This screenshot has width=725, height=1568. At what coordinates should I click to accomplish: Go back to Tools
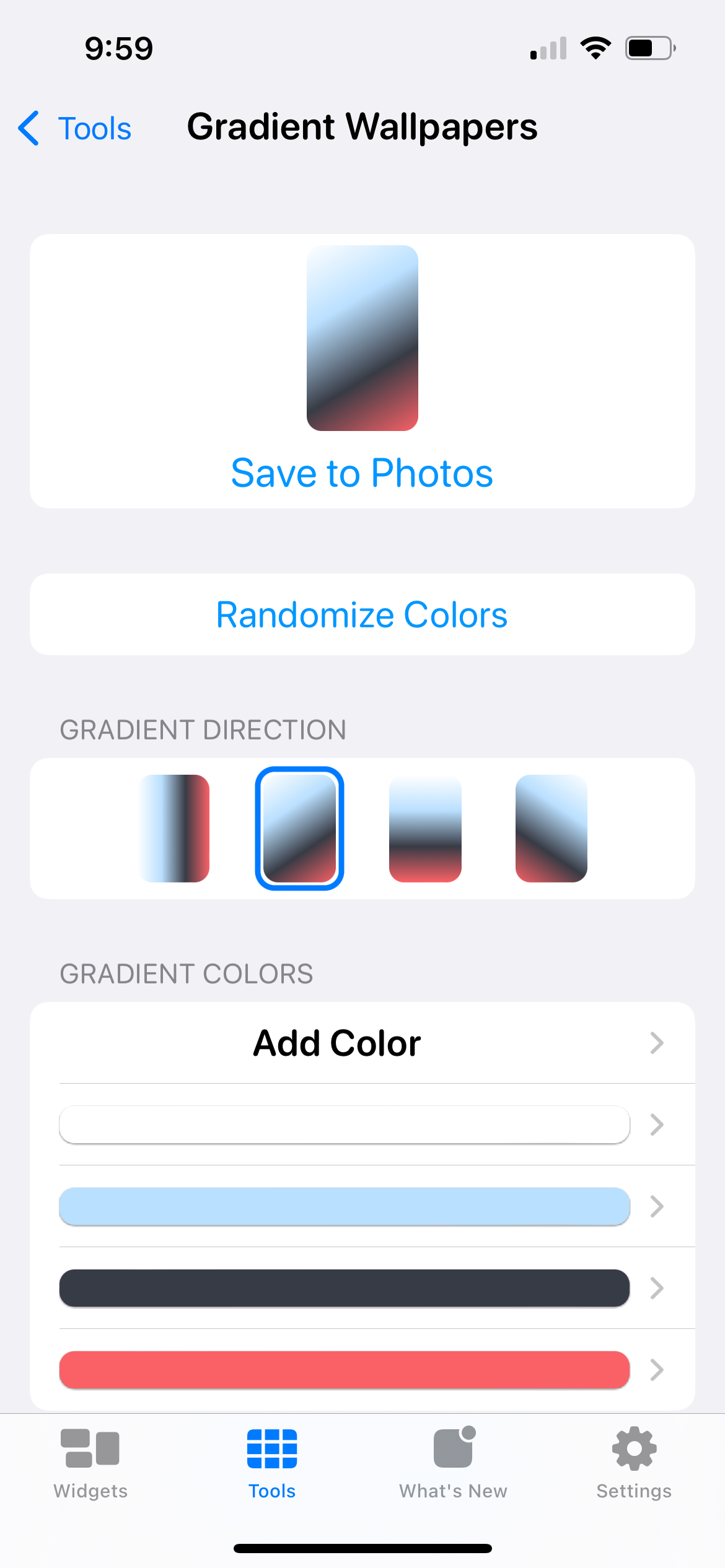(x=76, y=128)
